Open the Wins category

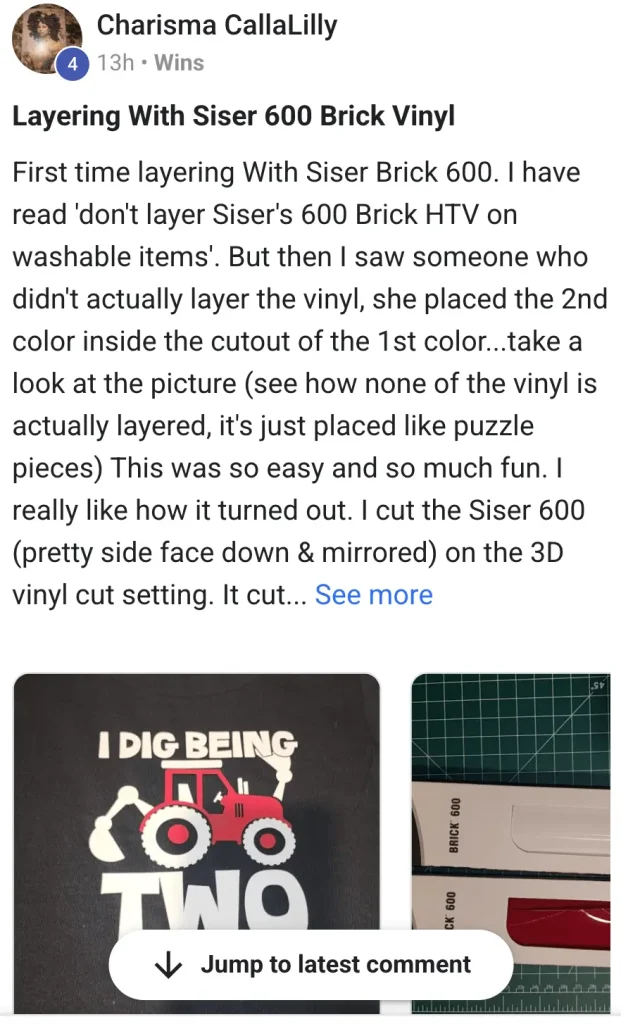tap(179, 62)
